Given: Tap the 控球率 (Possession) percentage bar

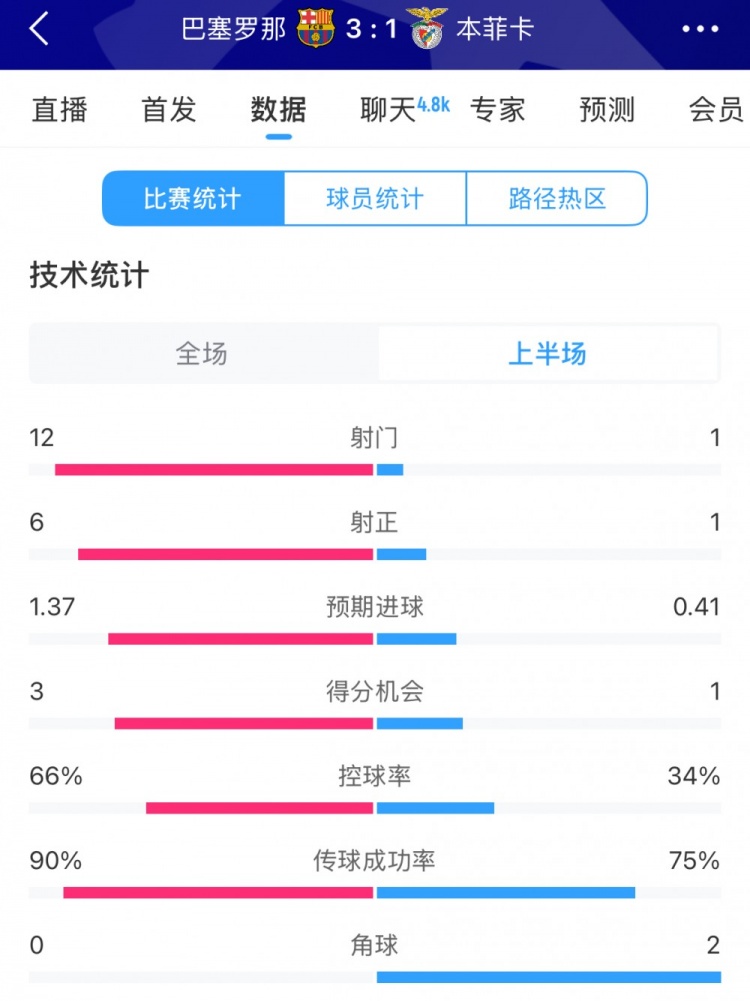Looking at the screenshot, I should pos(375,805).
